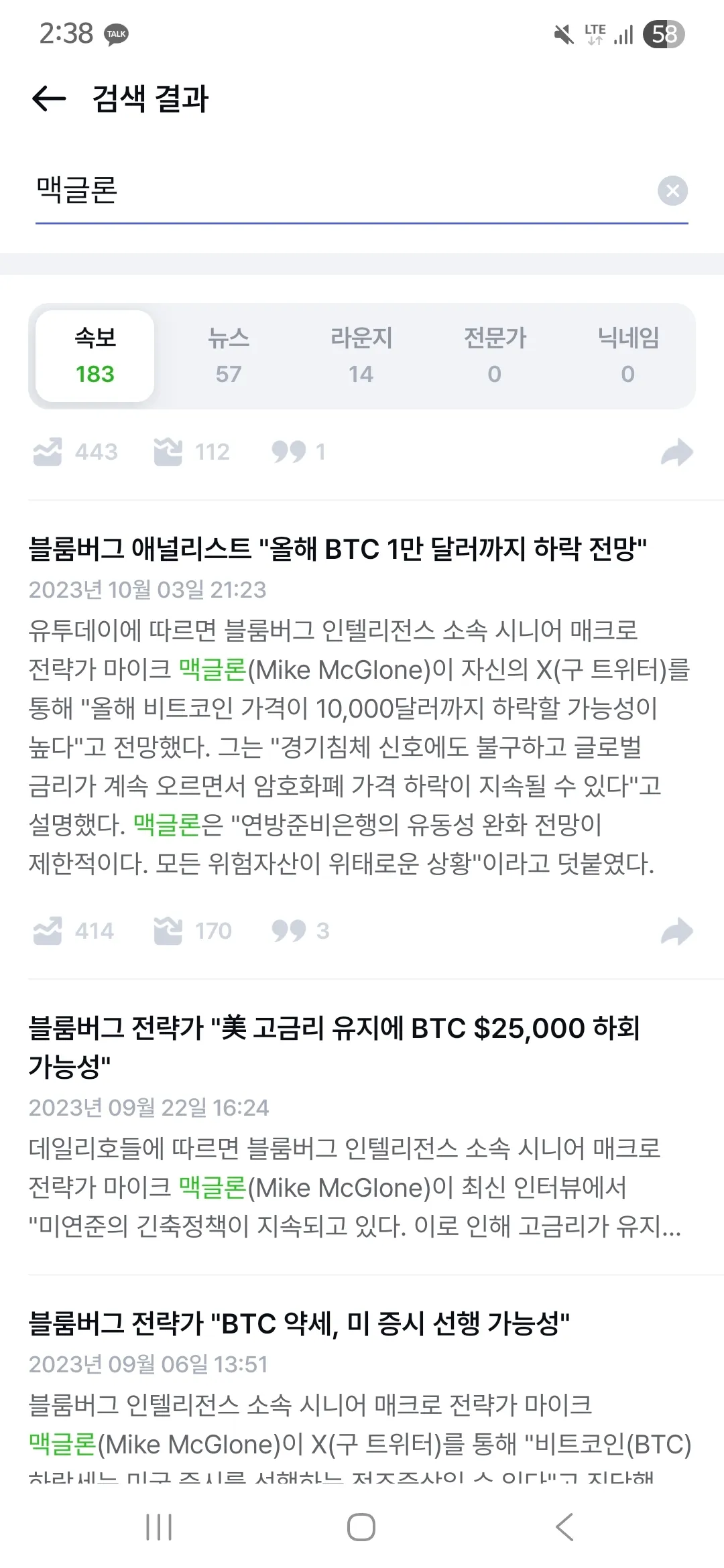Vote bullish on the BTC 1만 달러 article
This screenshot has height=1568, width=724.
coord(48,931)
